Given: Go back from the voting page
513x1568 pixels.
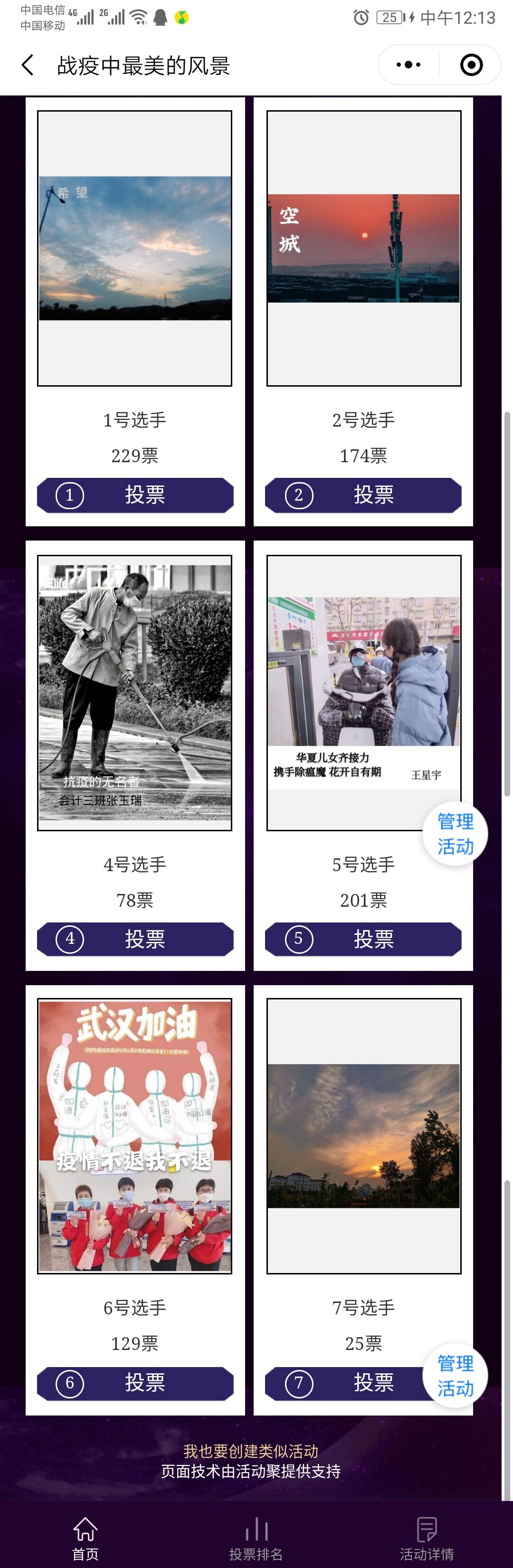Looking at the screenshot, I should pos(28,65).
